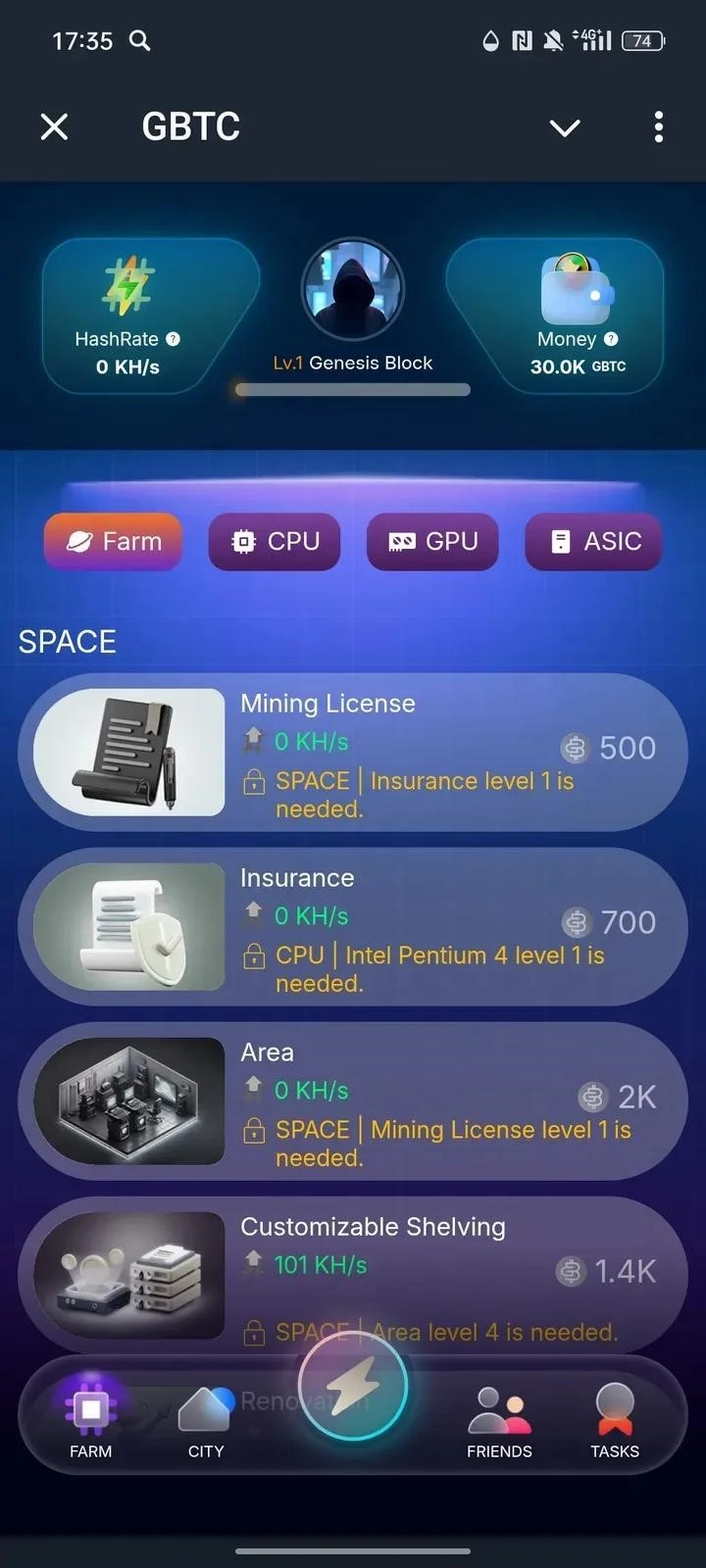
Task: Switch to the ASIC category
Action: pyautogui.click(x=593, y=541)
